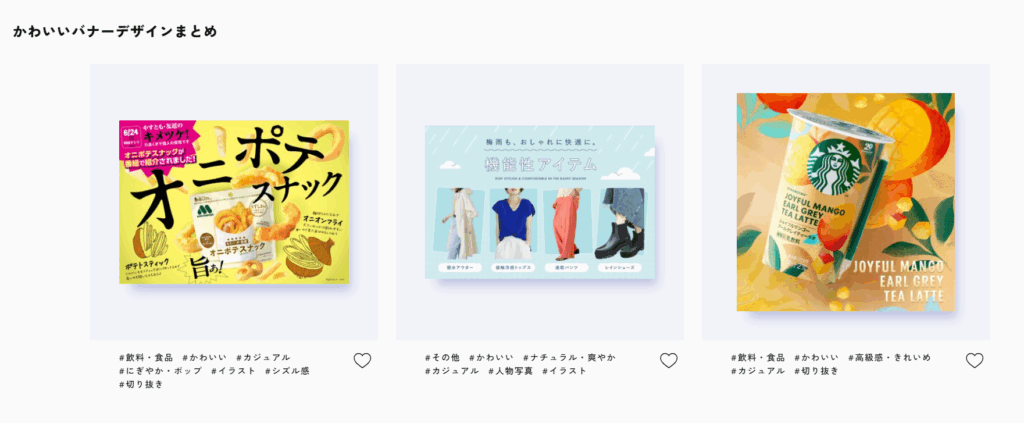1024x423 pixels.
Task: Open the オニポテスナック banner card
Action: (234, 202)
